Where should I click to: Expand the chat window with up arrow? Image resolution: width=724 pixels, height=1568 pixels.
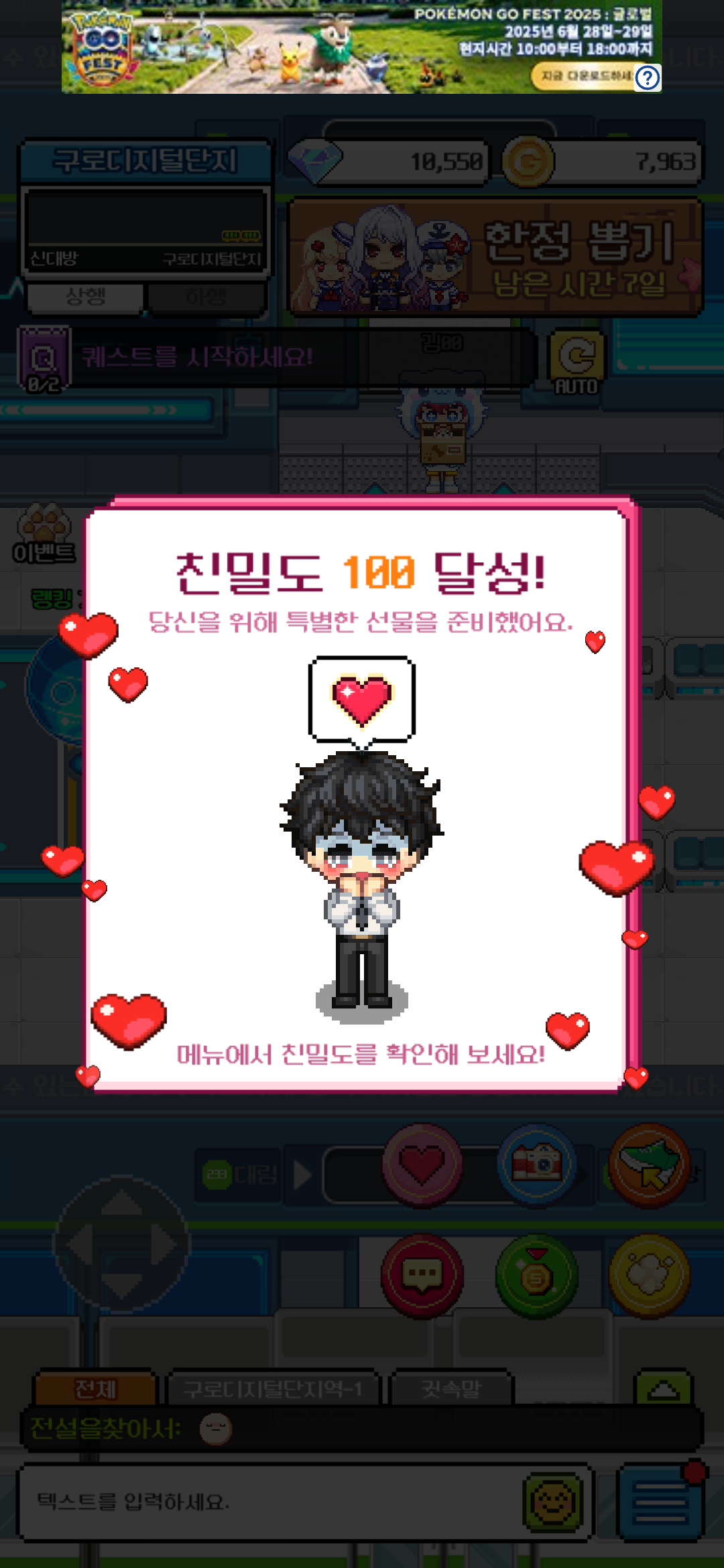click(x=663, y=1390)
